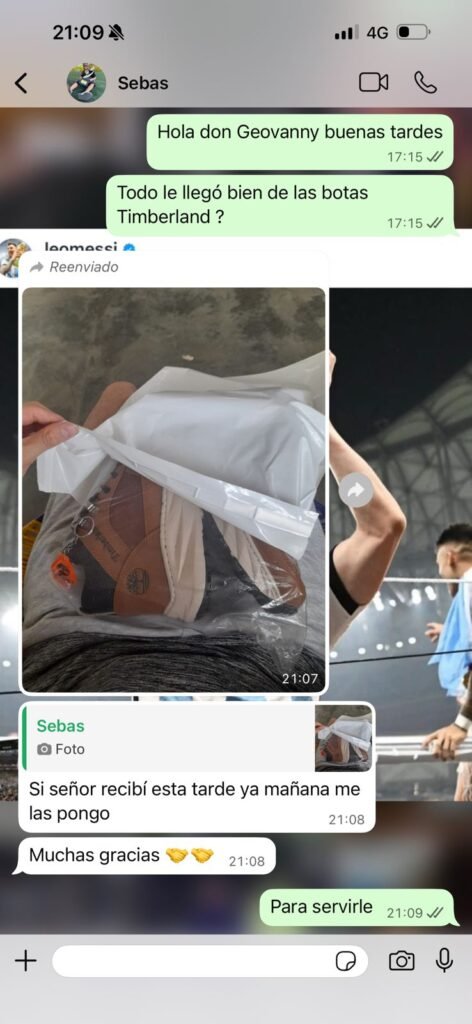Open the forwarded Timberland boots photo
The height and width of the screenshot is (1024, 472).
click(x=174, y=490)
